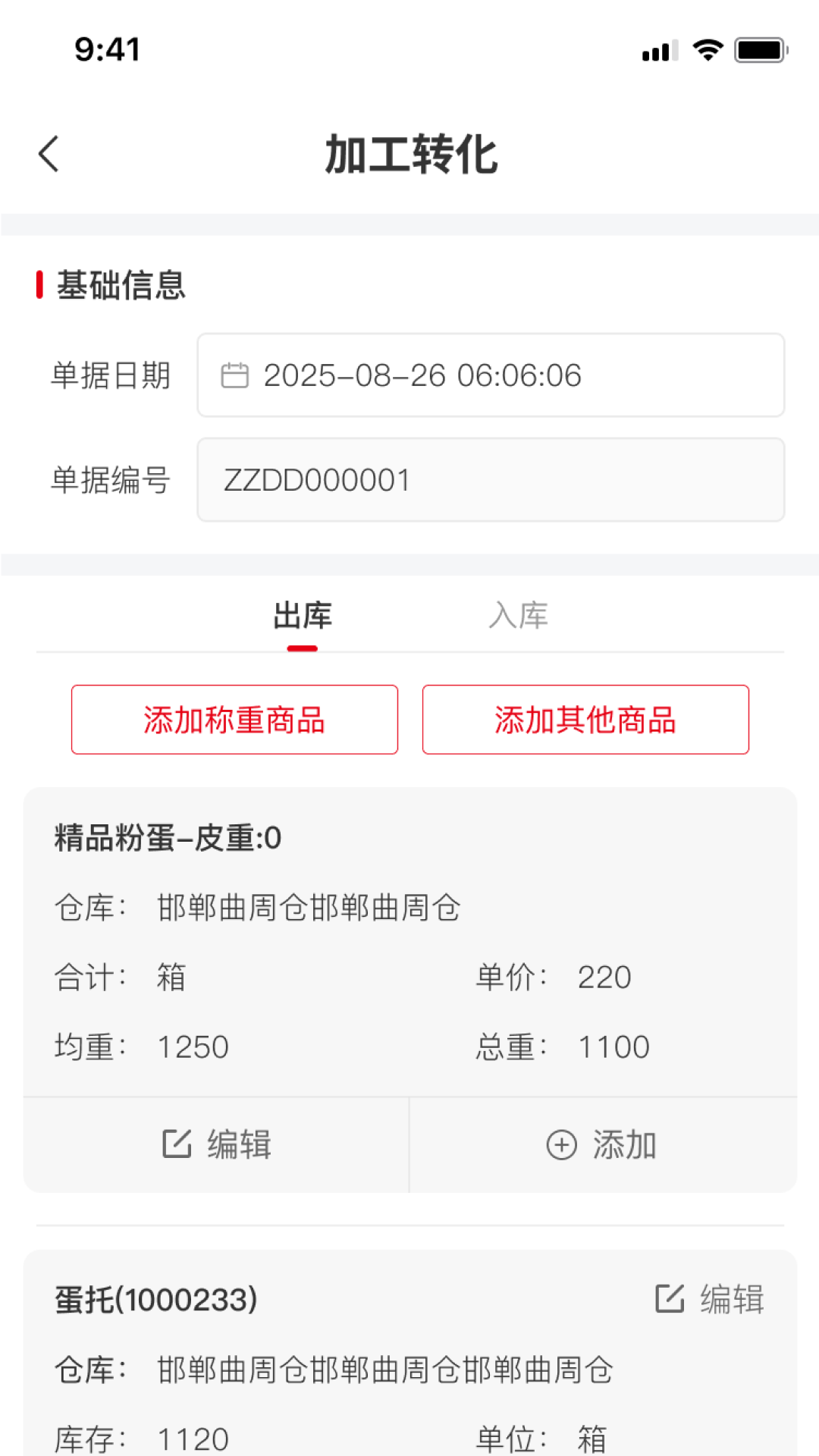Tap the calendar icon beside the date
The image size is (819, 1456).
pyautogui.click(x=234, y=375)
